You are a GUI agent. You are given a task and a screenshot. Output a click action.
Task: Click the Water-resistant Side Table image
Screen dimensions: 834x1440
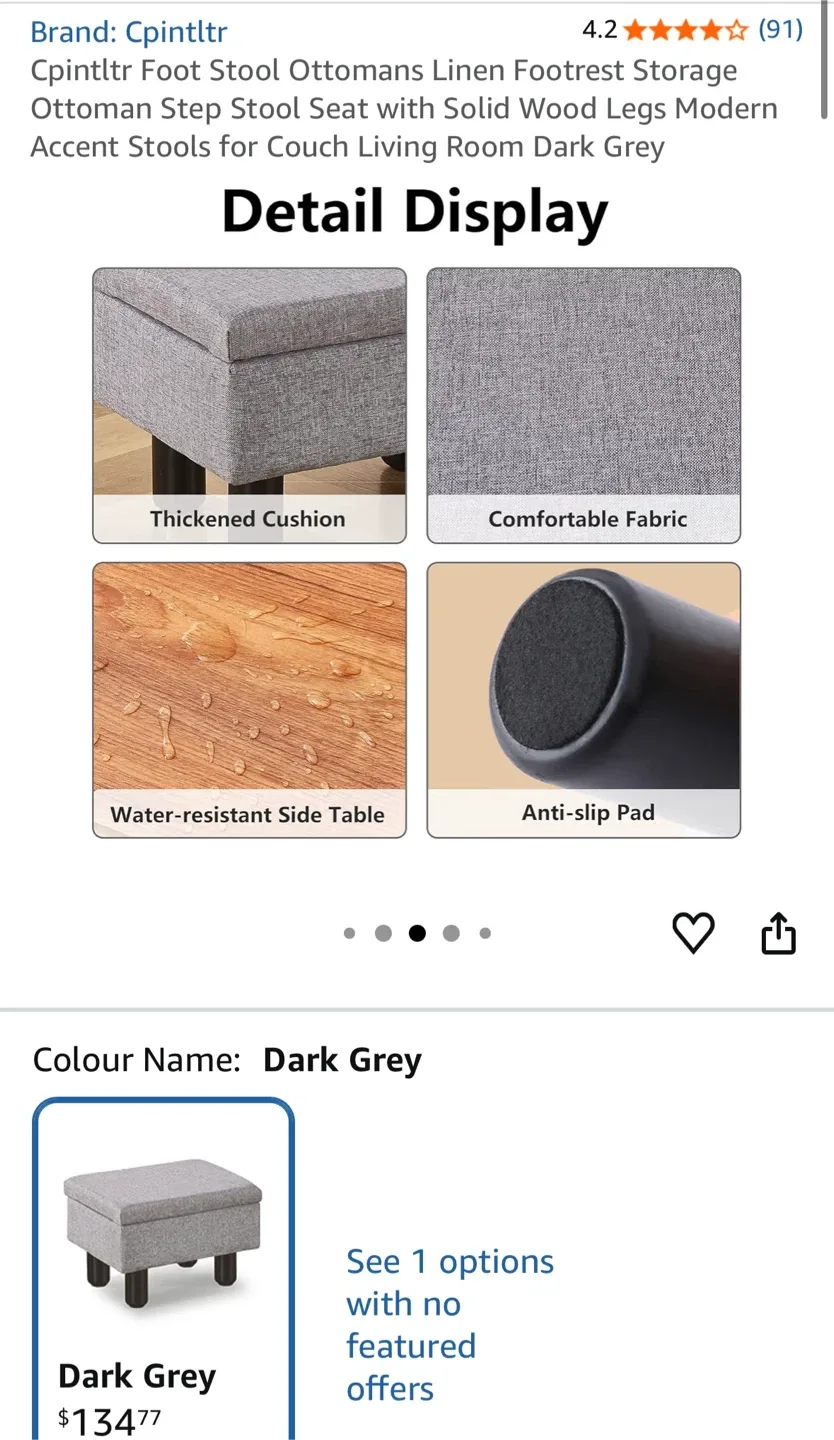249,699
